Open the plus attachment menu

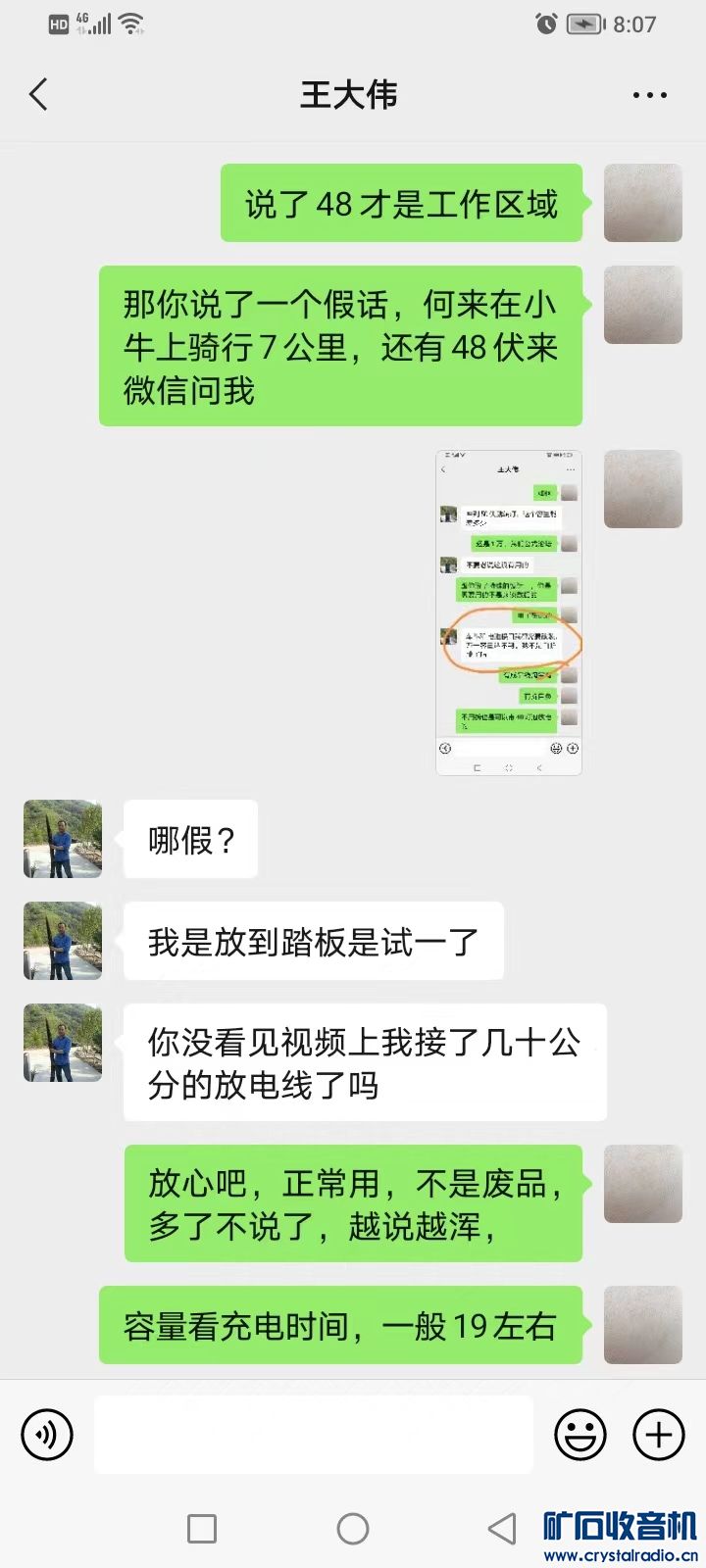[x=659, y=1435]
